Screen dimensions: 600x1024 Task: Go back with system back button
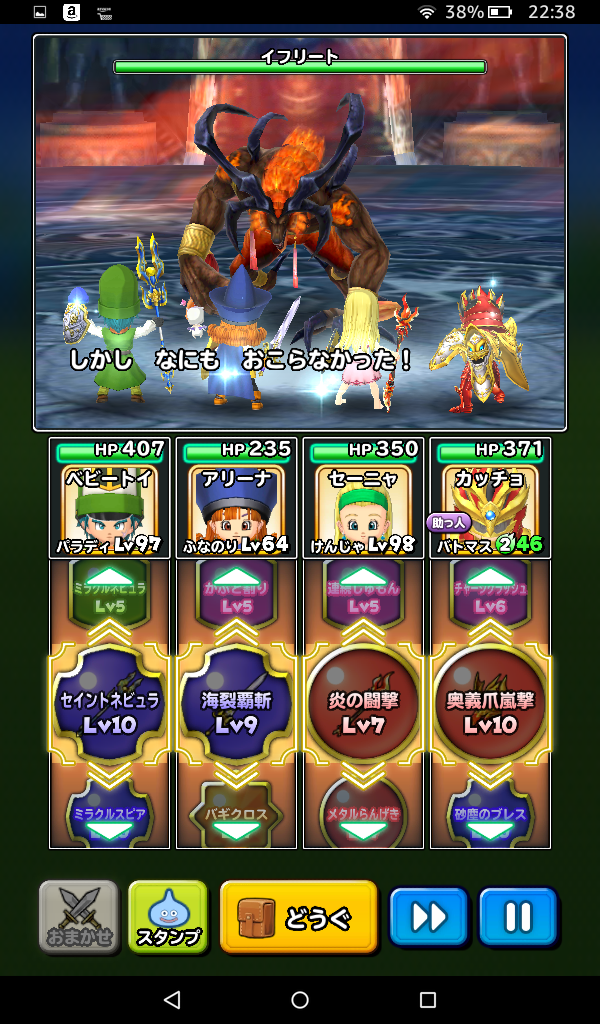172,1000
